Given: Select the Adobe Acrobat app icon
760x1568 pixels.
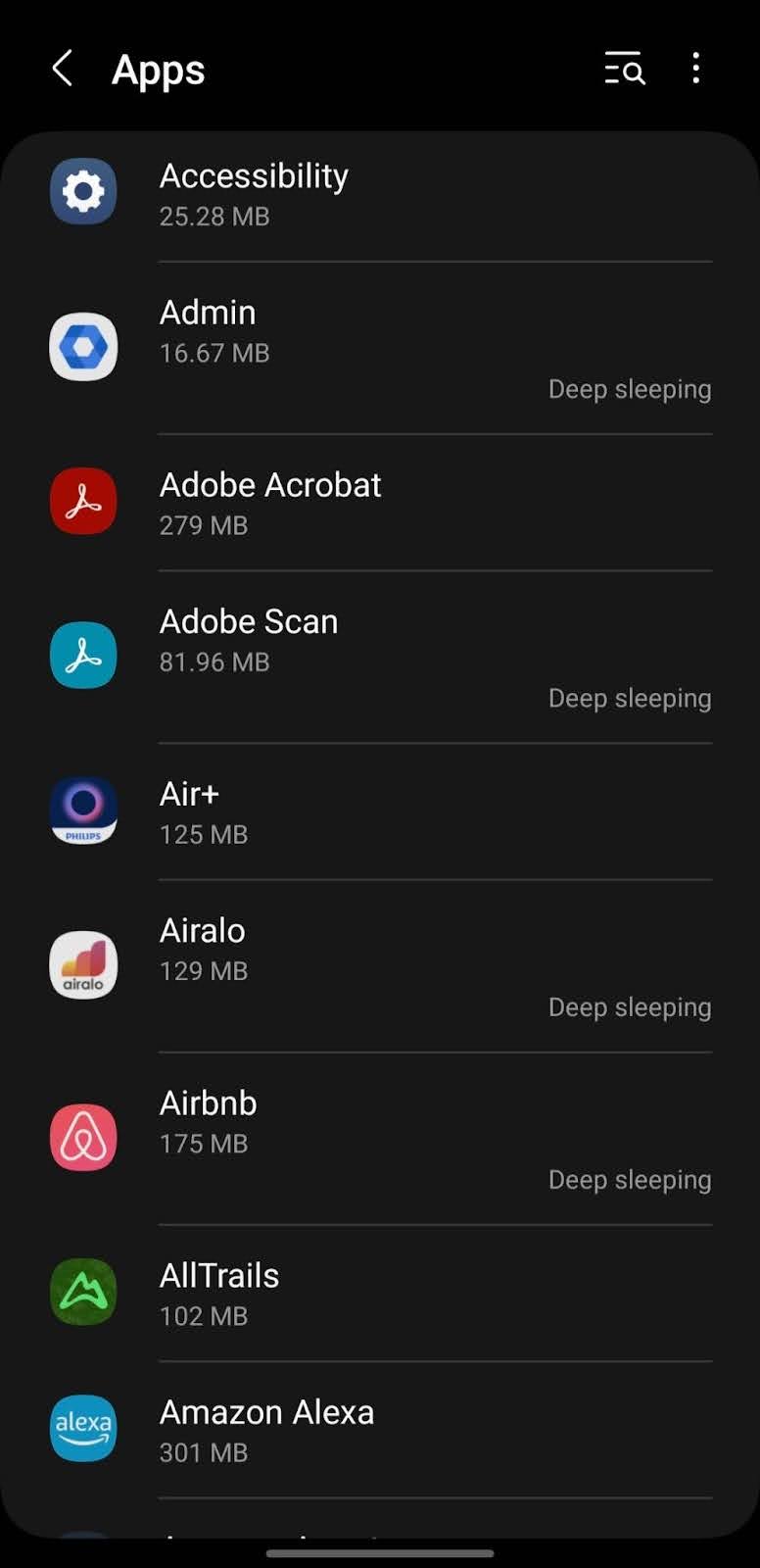Looking at the screenshot, I should [x=83, y=501].
